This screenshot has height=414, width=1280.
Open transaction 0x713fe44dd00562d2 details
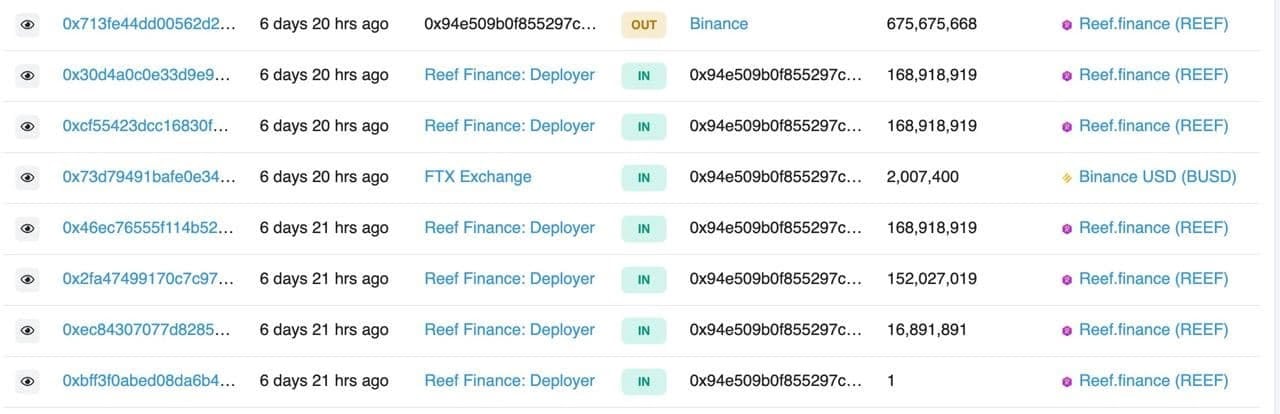click(x=149, y=23)
